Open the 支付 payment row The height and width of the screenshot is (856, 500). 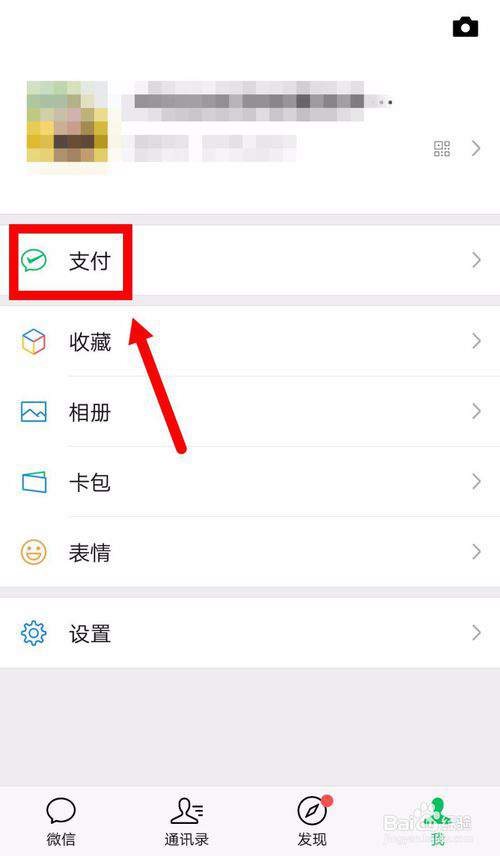coord(250,260)
